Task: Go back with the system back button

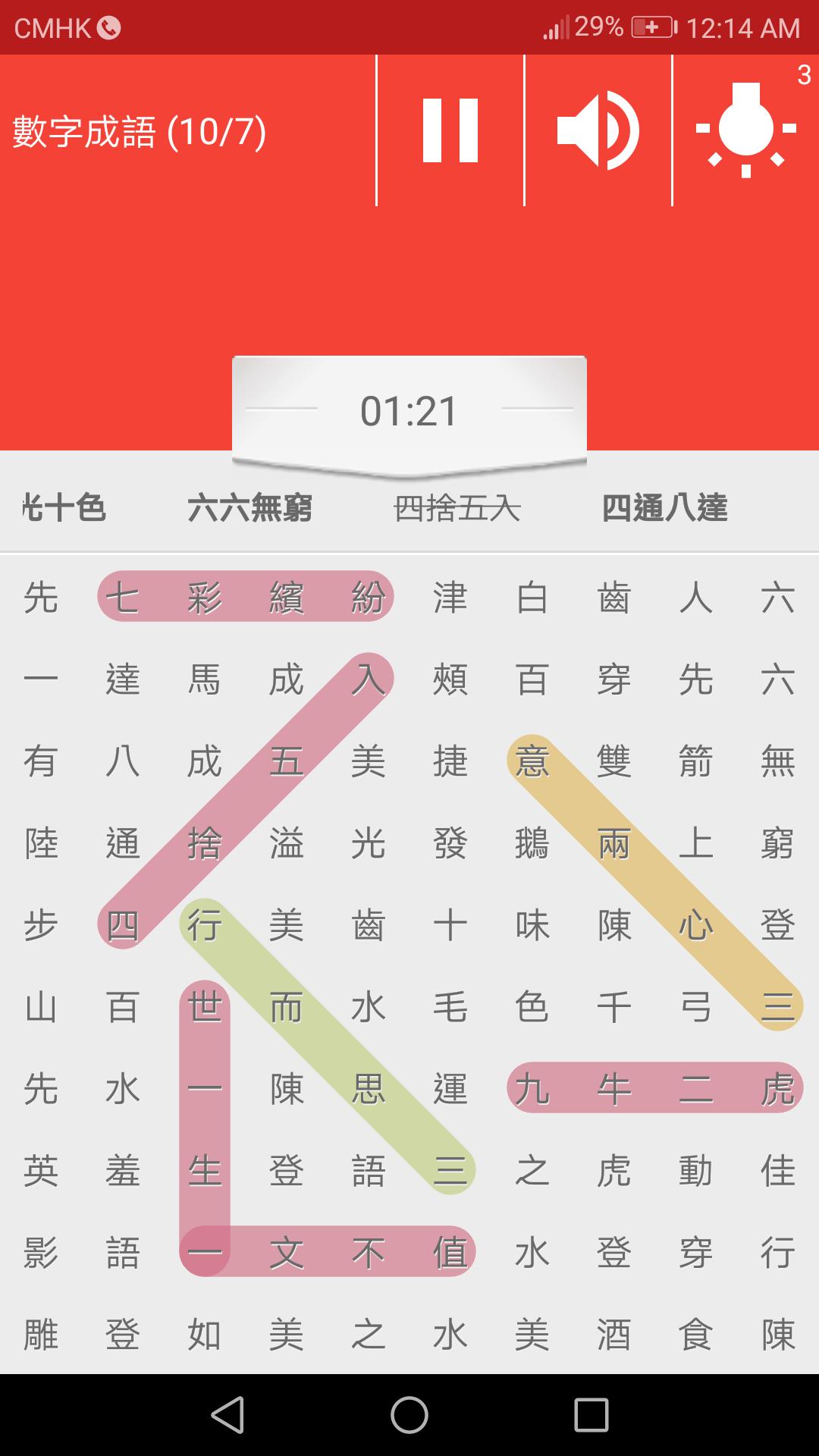Action: coord(227,1415)
